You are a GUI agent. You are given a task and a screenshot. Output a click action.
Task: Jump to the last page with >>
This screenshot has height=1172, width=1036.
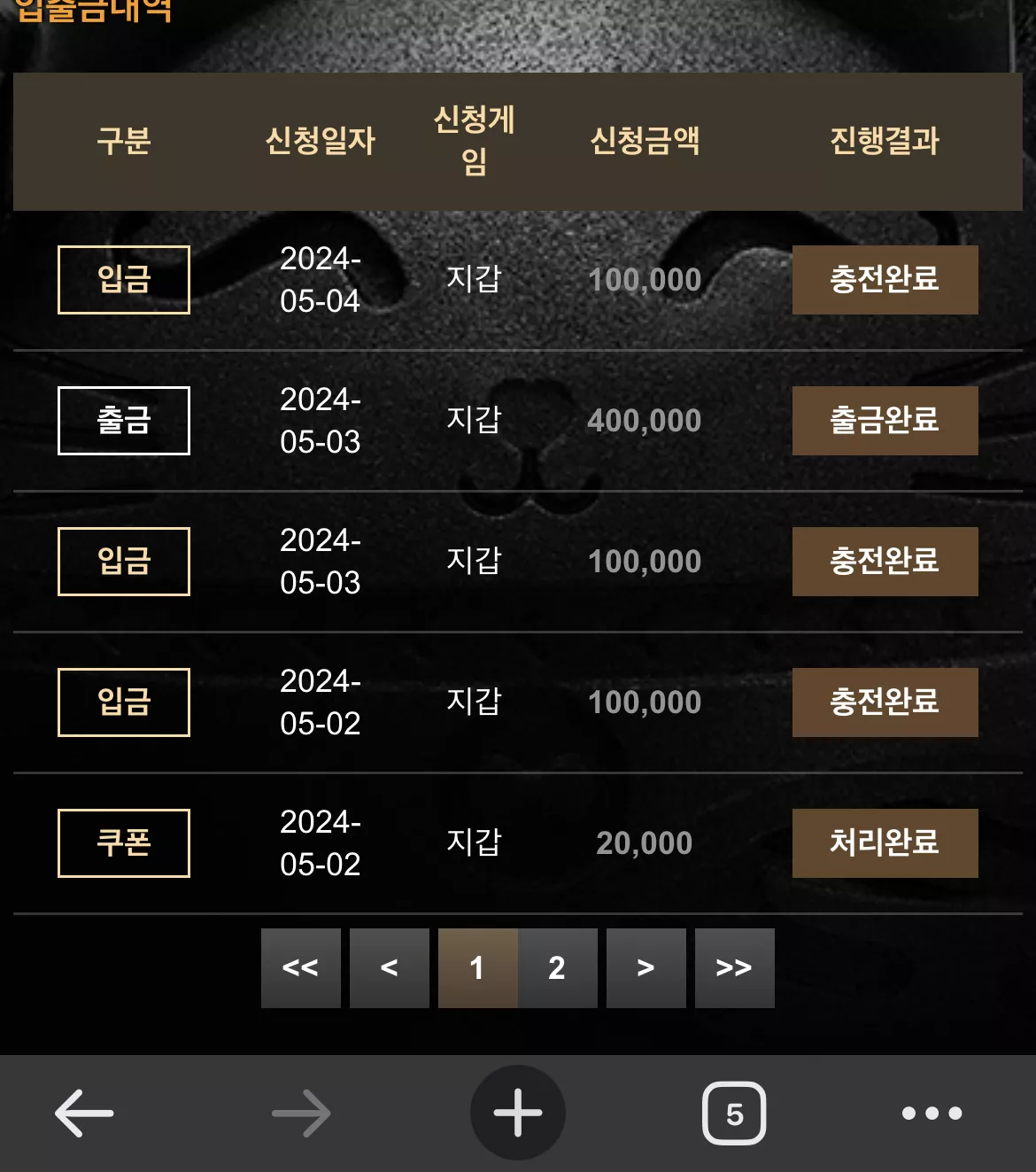[734, 968]
